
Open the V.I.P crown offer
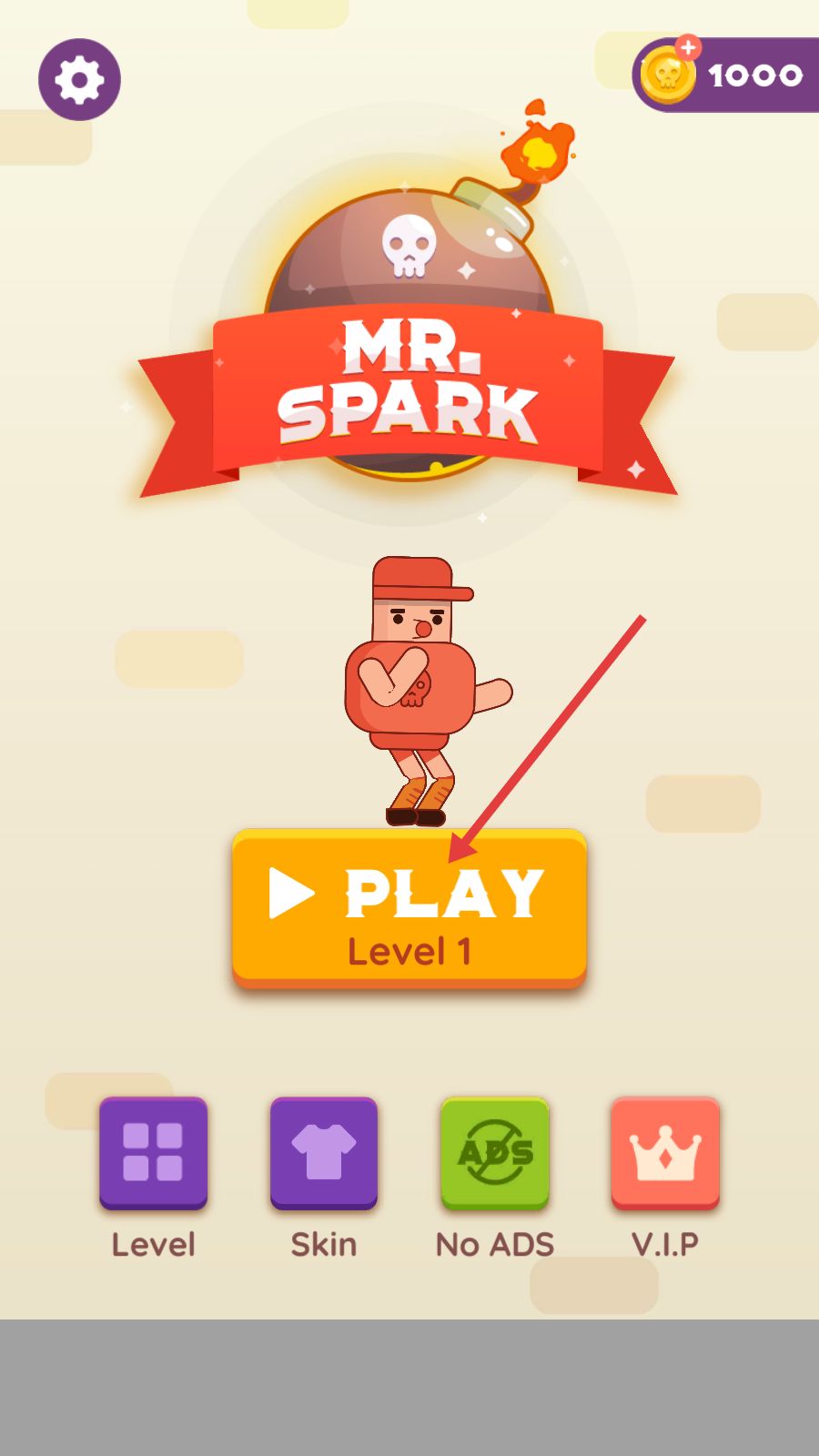click(x=665, y=1152)
